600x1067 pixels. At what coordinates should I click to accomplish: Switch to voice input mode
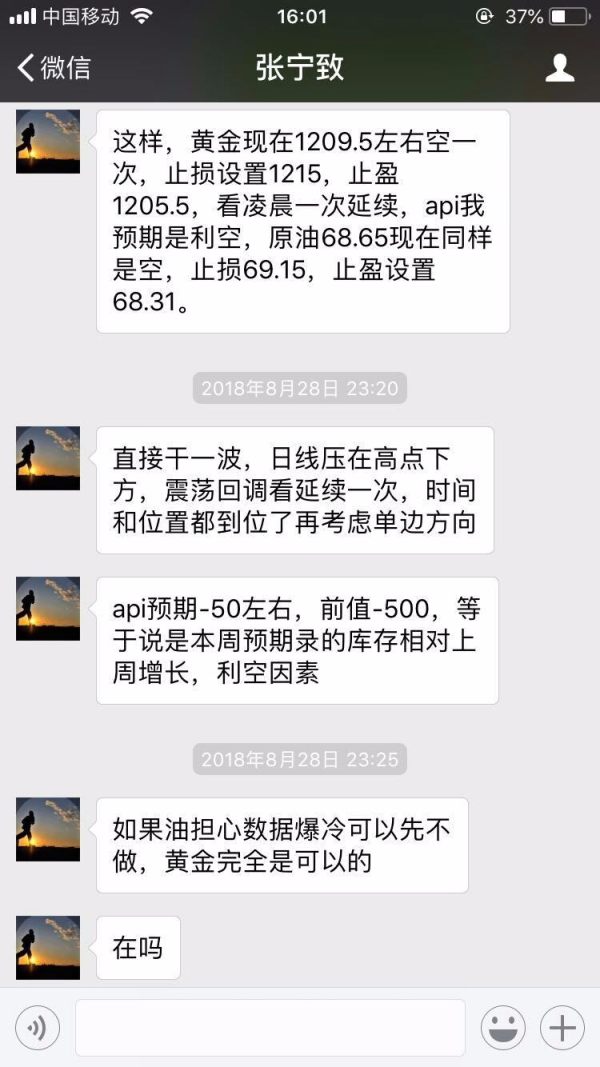pyautogui.click(x=38, y=1027)
